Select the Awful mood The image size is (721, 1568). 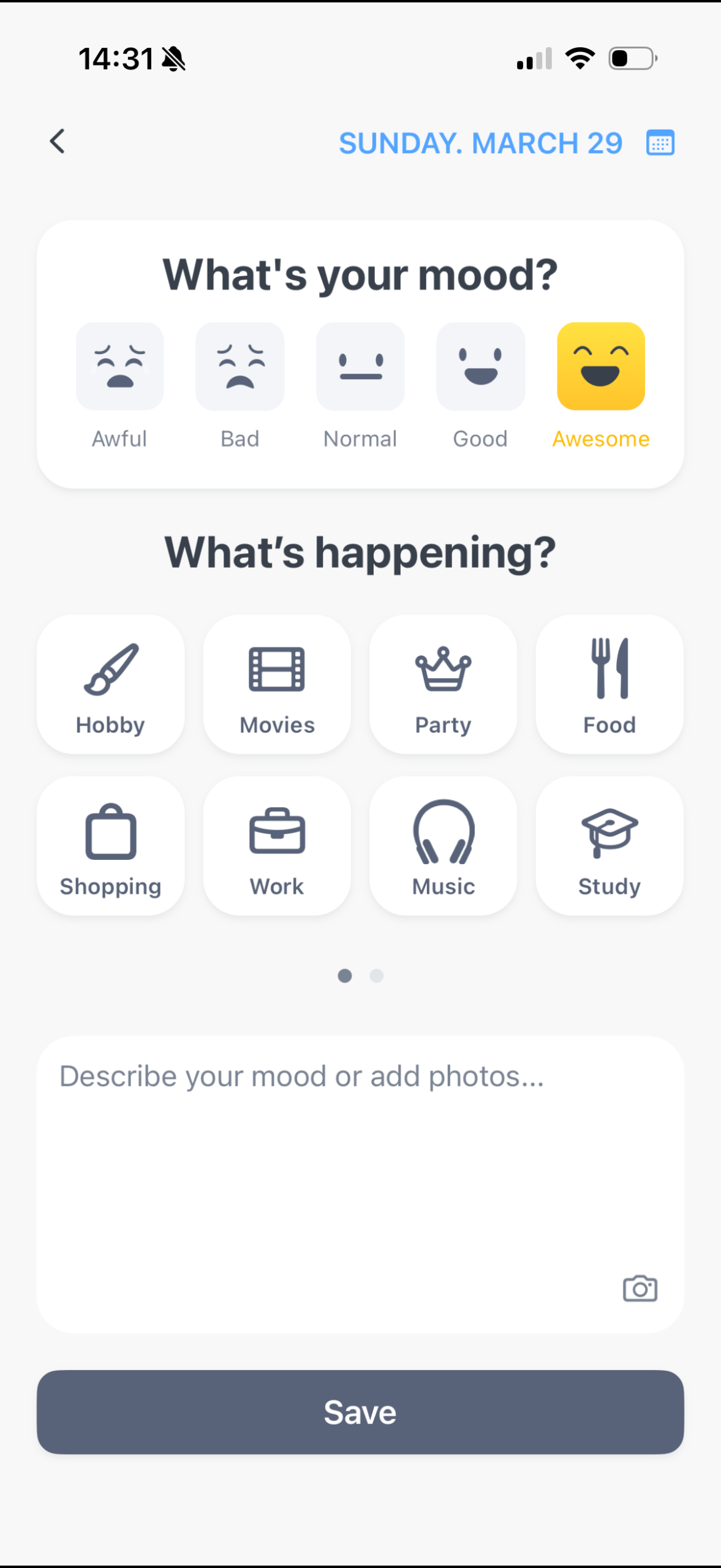coord(119,366)
